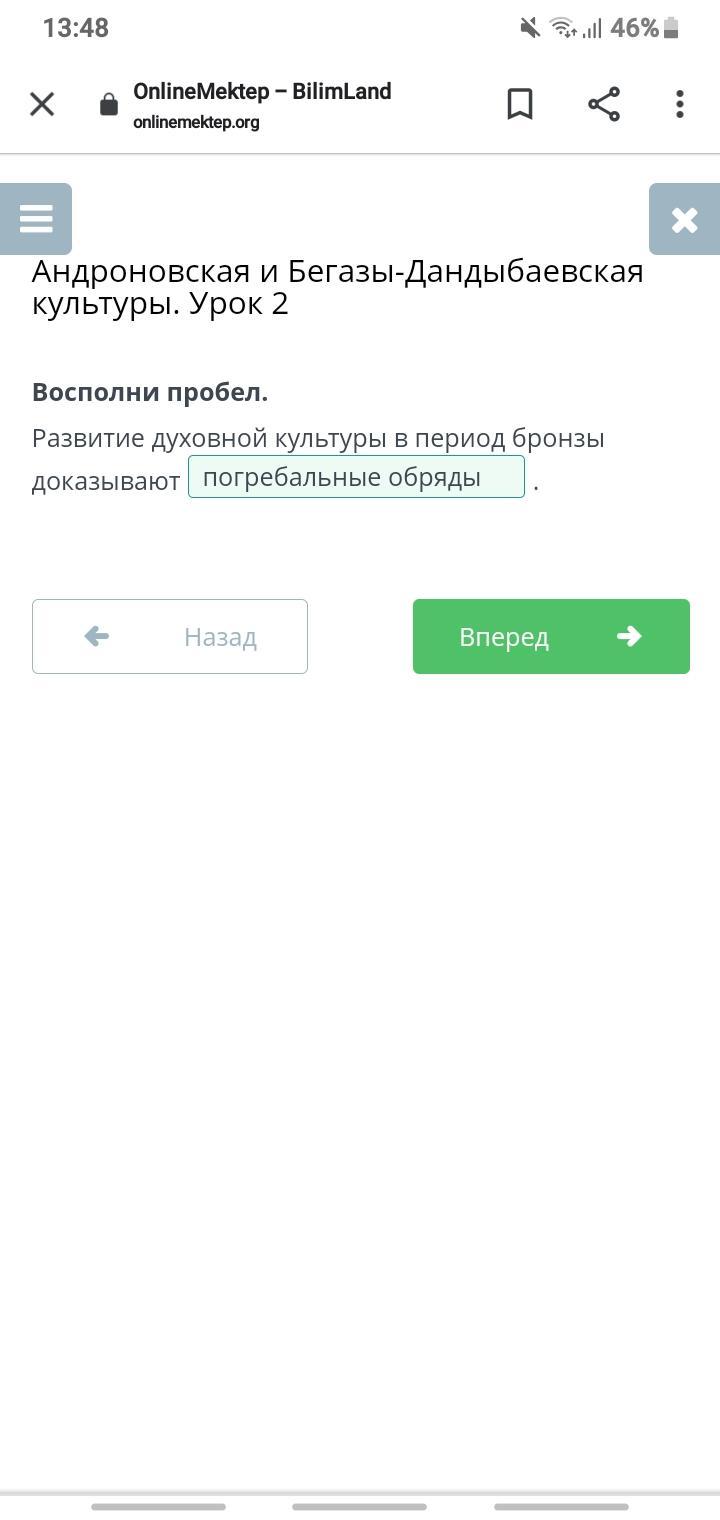Screen dimensions: 720x1520
Task: Tap the filled blank 'погребальные обряды'
Action: (356, 477)
